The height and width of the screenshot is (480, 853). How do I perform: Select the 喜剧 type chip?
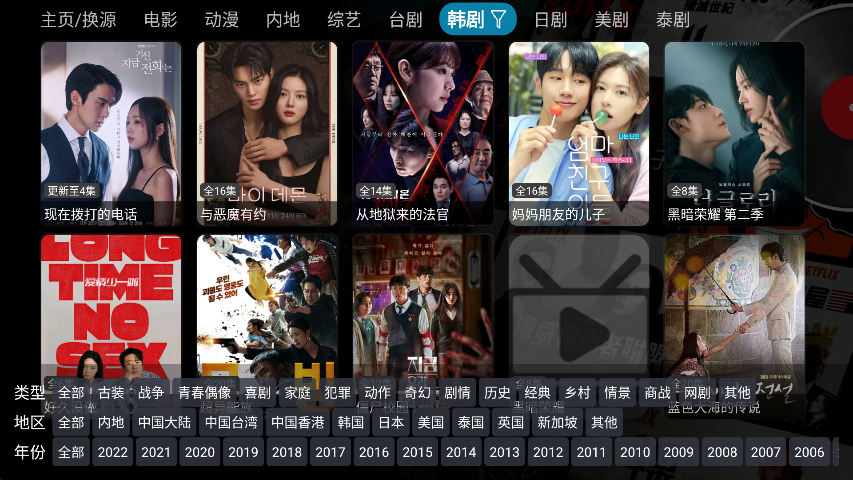point(258,392)
